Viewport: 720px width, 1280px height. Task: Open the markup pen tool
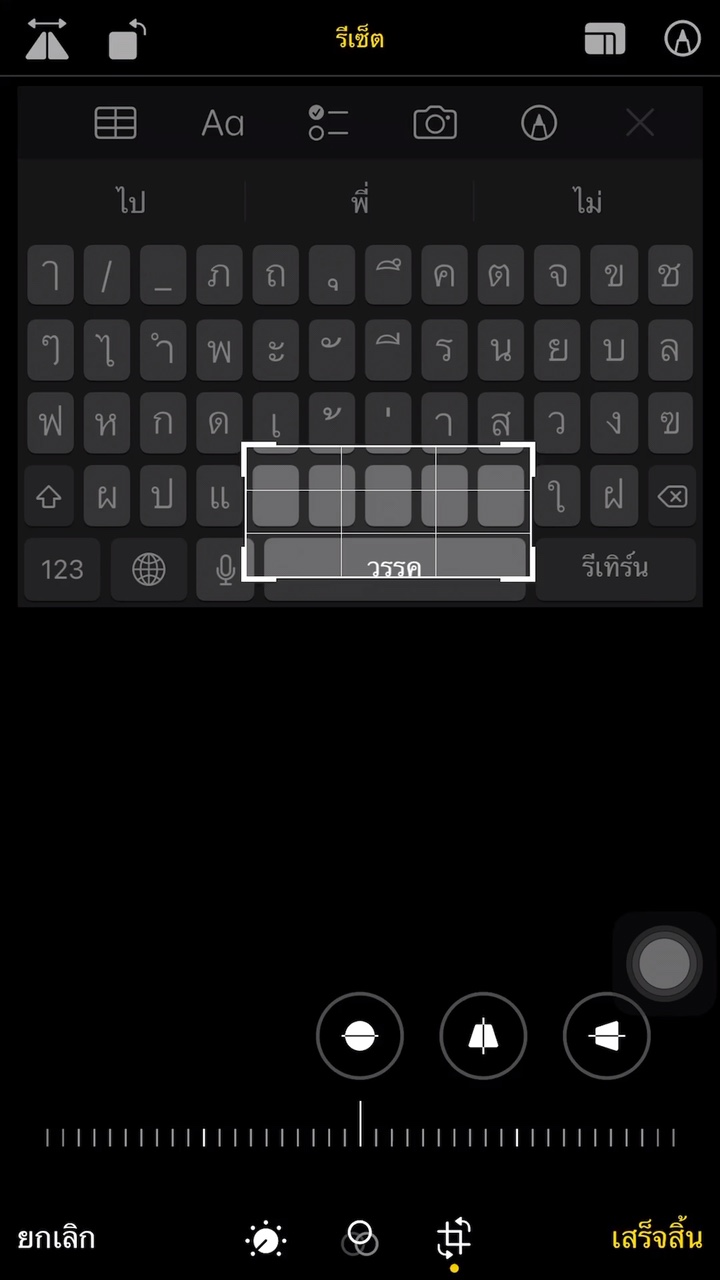[x=683, y=40]
